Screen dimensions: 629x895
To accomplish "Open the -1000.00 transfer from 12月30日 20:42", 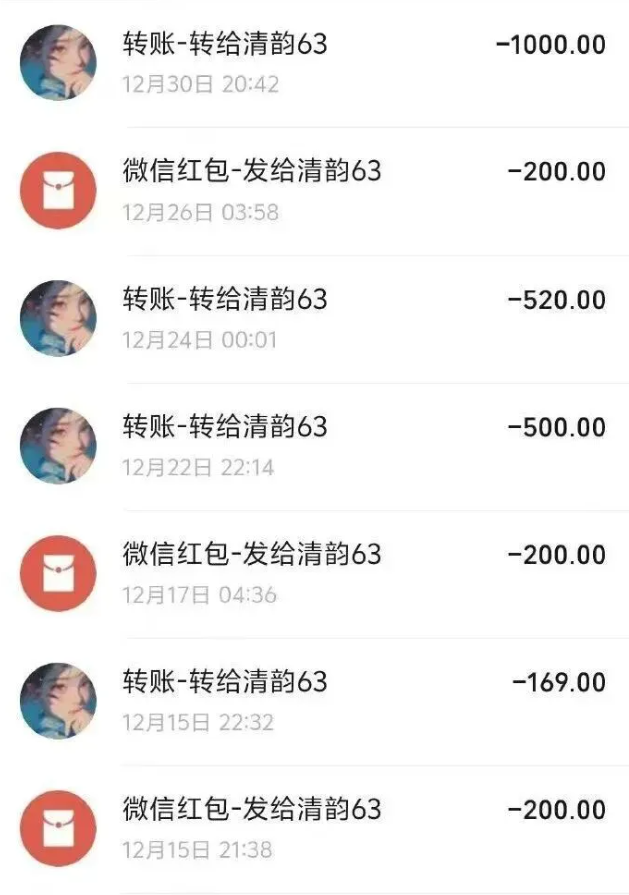I will (x=314, y=62).
